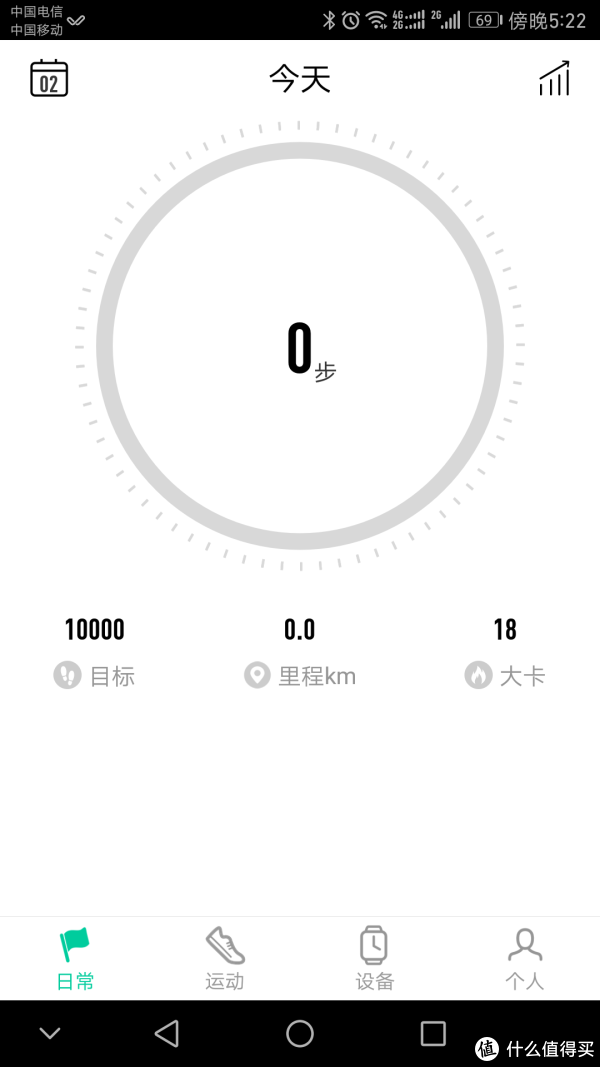Select the 日常 tab
The width and height of the screenshot is (600, 1067).
pyautogui.click(x=75, y=959)
